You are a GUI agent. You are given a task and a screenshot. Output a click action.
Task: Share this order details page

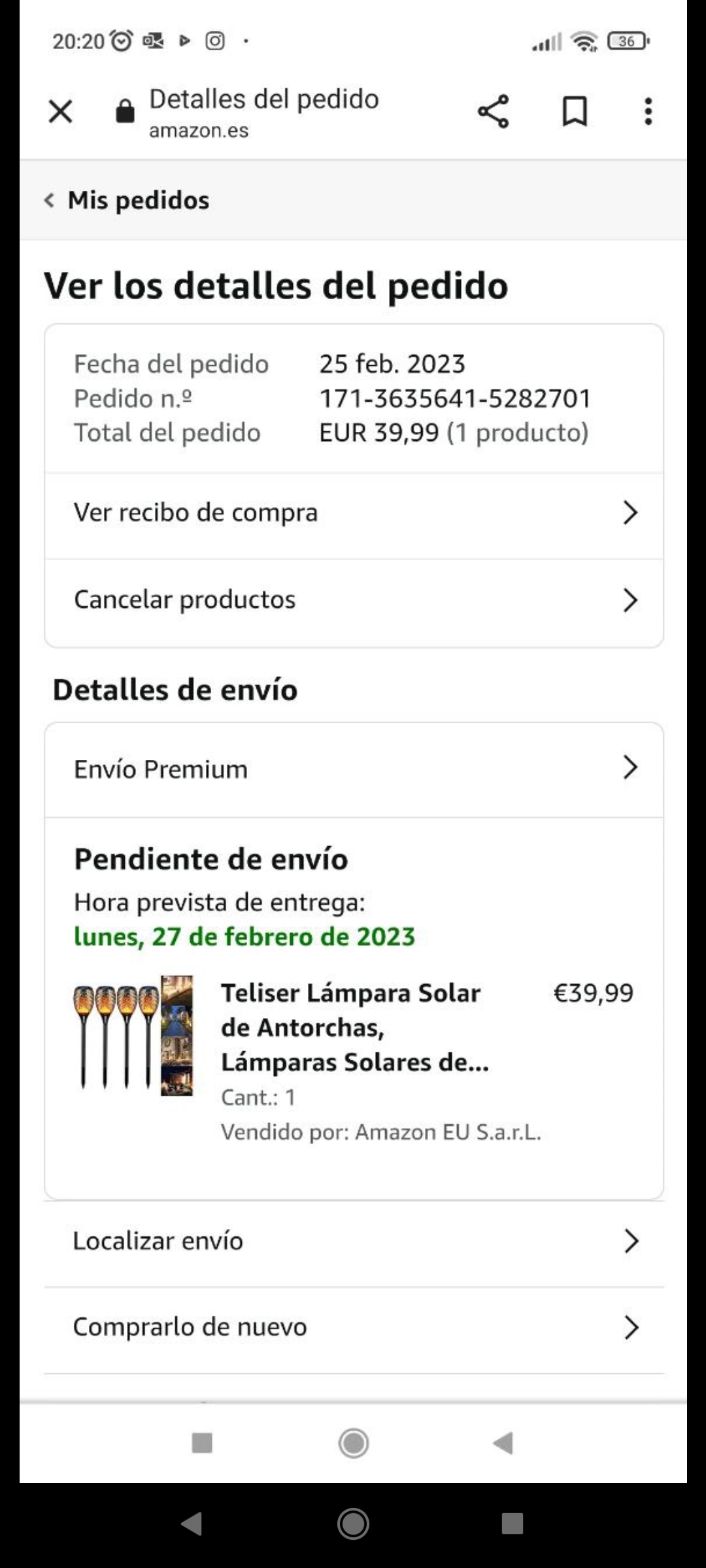[493, 112]
